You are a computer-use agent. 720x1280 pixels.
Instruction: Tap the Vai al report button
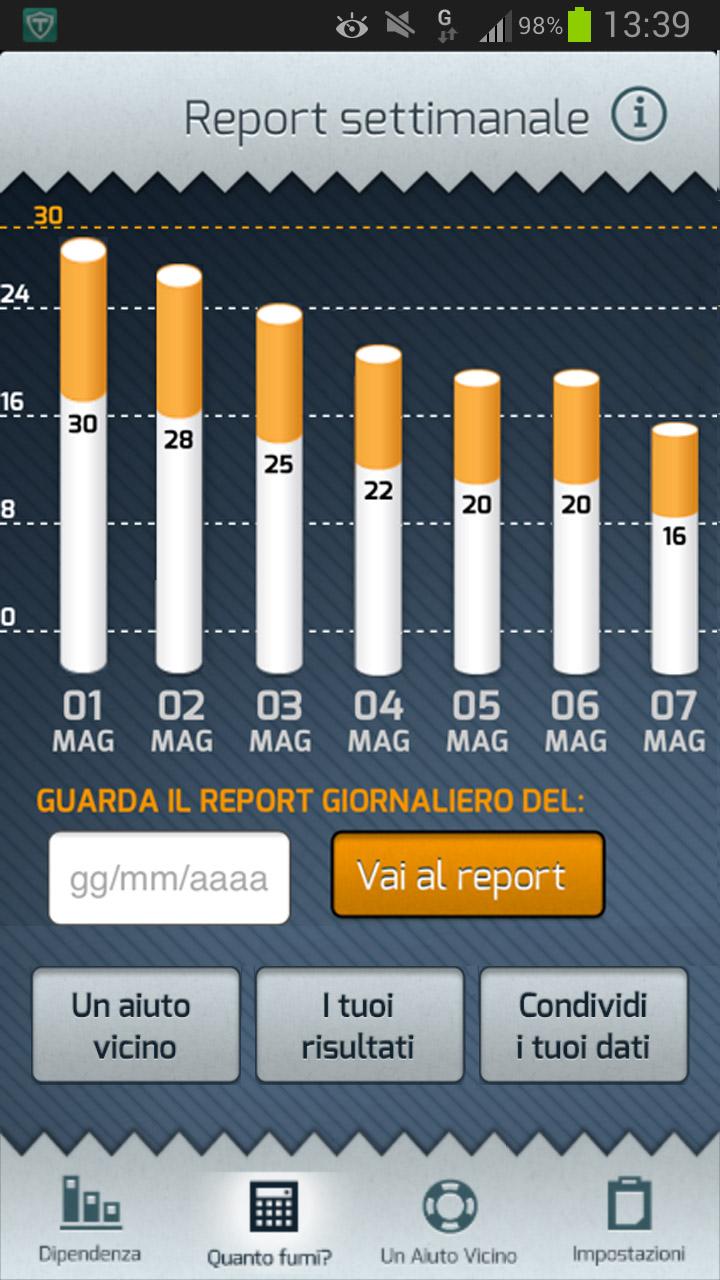(468, 875)
